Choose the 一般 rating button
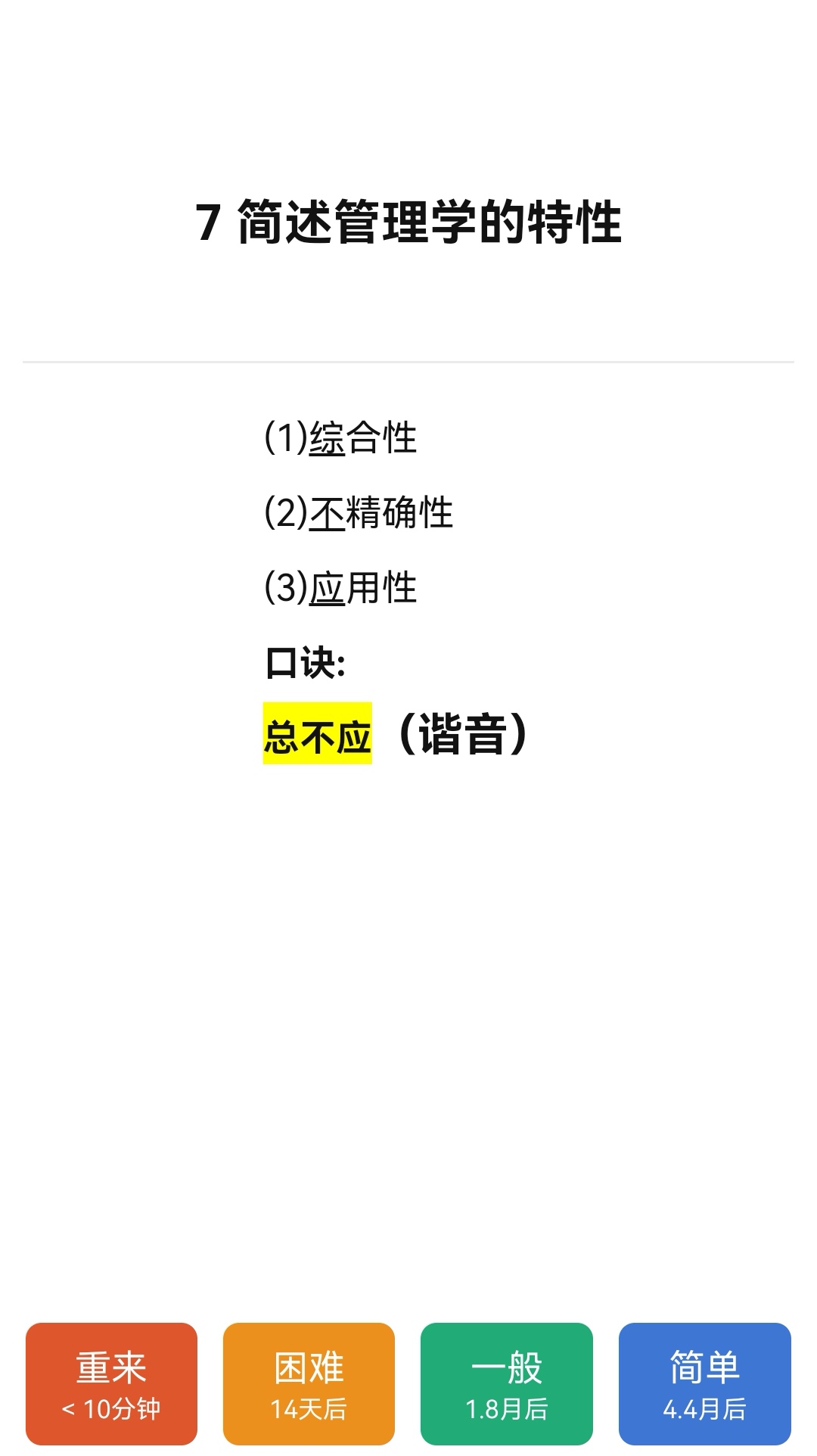This screenshot has width=817, height=1456. (507, 1383)
